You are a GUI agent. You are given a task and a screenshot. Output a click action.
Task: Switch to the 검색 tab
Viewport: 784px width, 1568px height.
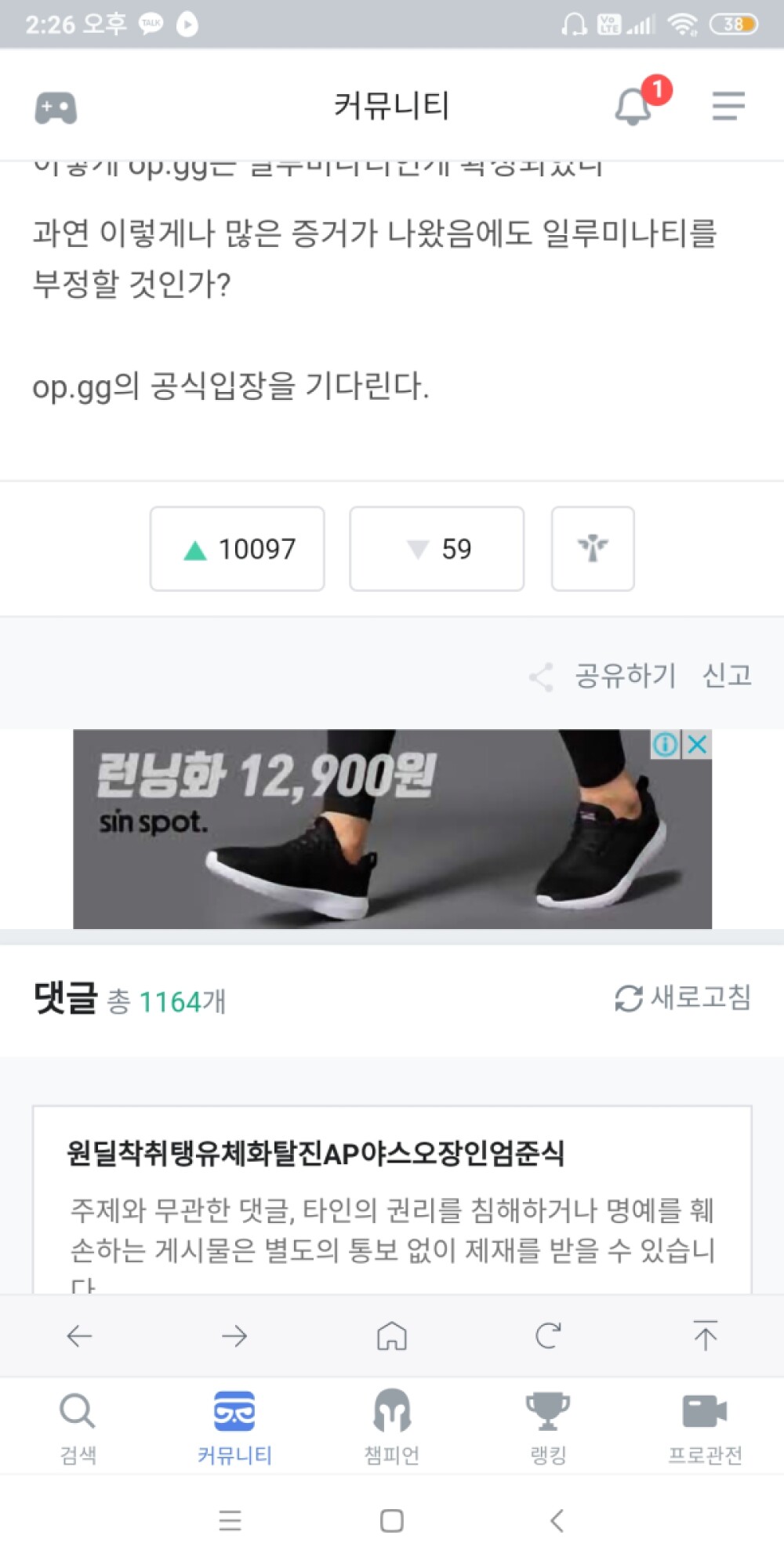(x=78, y=1427)
